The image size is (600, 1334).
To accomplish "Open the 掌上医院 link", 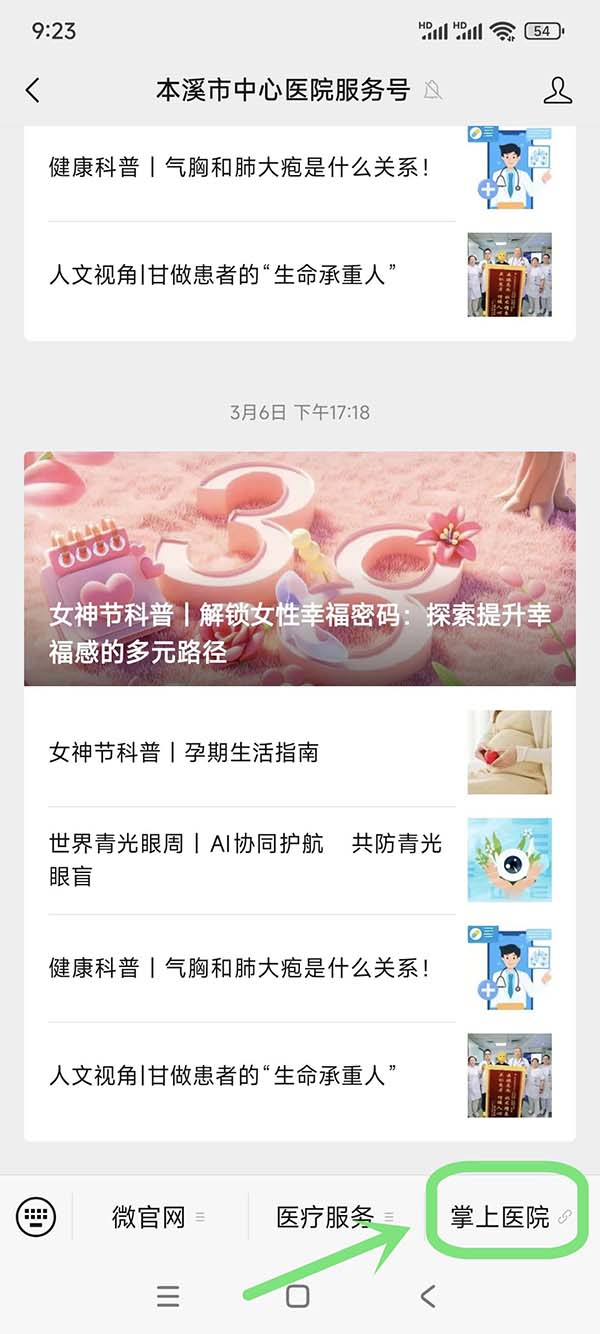I will (x=507, y=1217).
